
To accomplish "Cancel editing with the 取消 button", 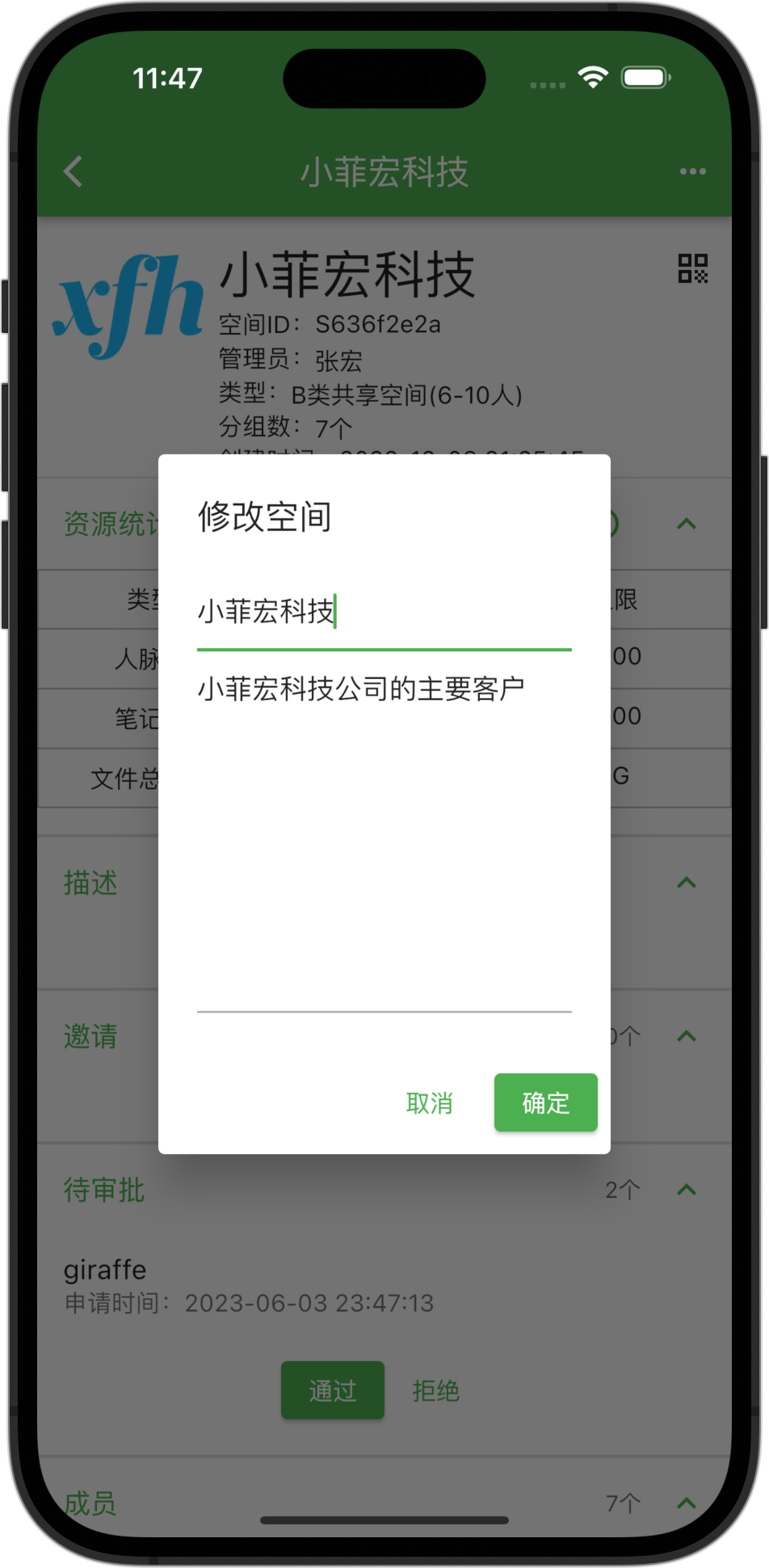I will pos(429,1102).
